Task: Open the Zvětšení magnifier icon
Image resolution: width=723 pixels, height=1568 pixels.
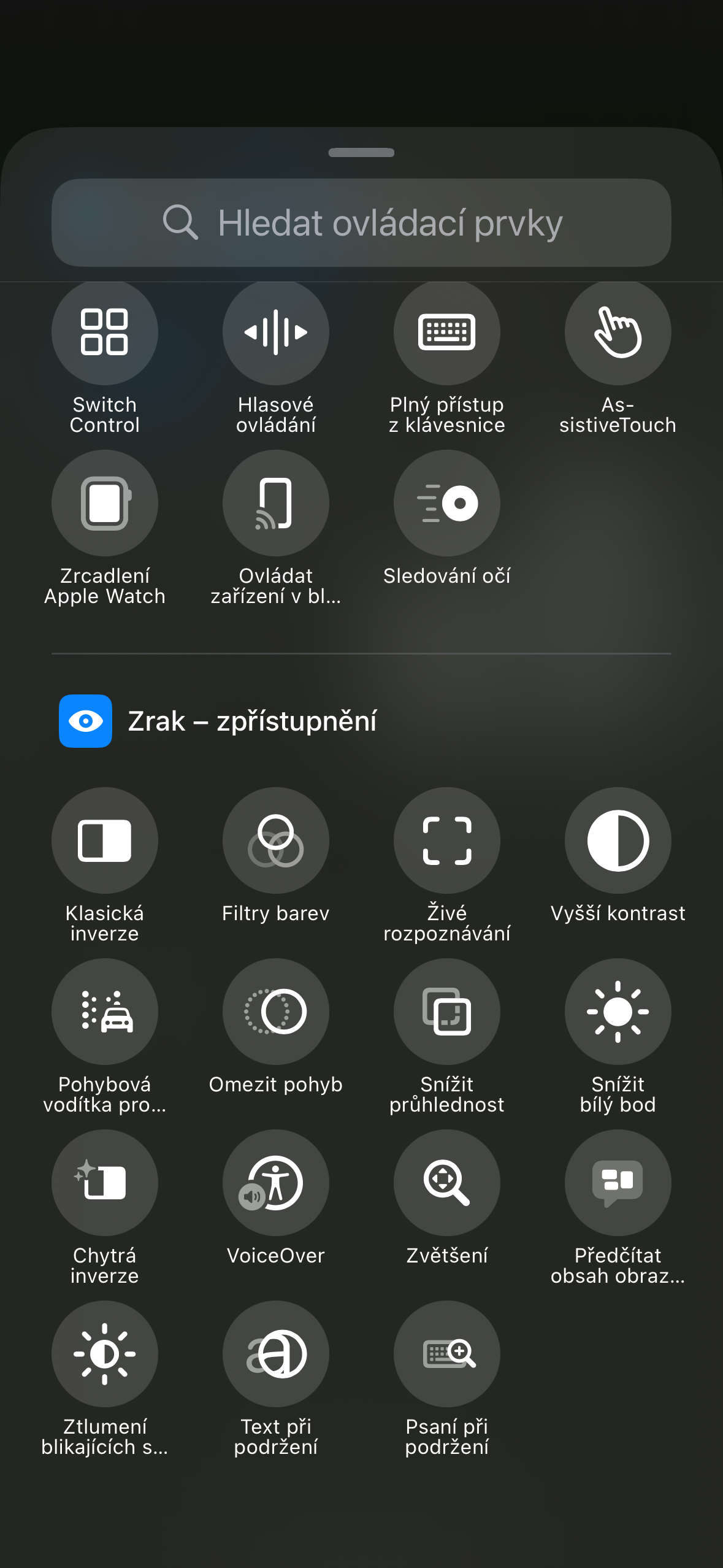Action: pos(447,1184)
